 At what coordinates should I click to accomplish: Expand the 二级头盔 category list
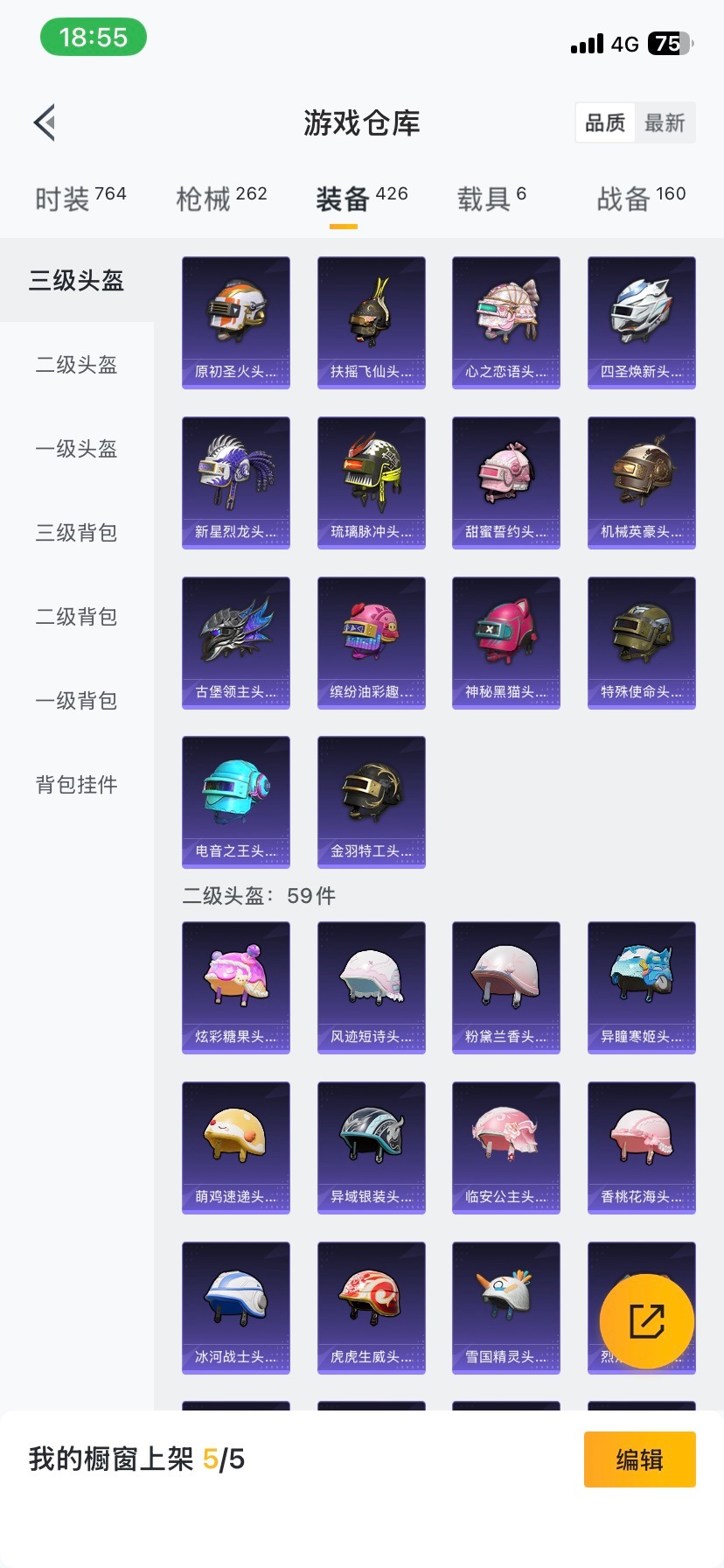pyautogui.click(x=75, y=366)
